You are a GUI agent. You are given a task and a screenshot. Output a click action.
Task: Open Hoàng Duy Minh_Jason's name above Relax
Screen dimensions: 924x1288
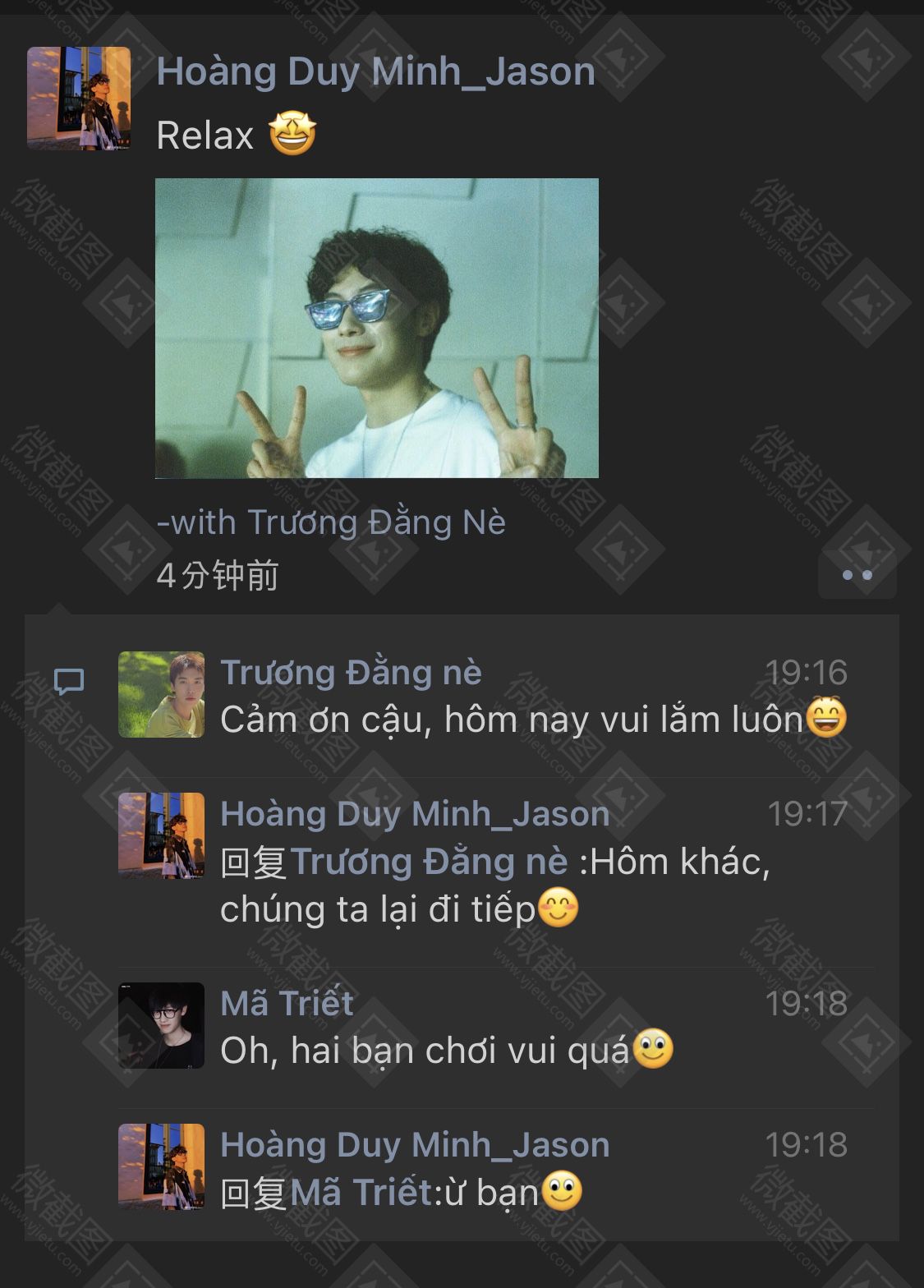375,71
